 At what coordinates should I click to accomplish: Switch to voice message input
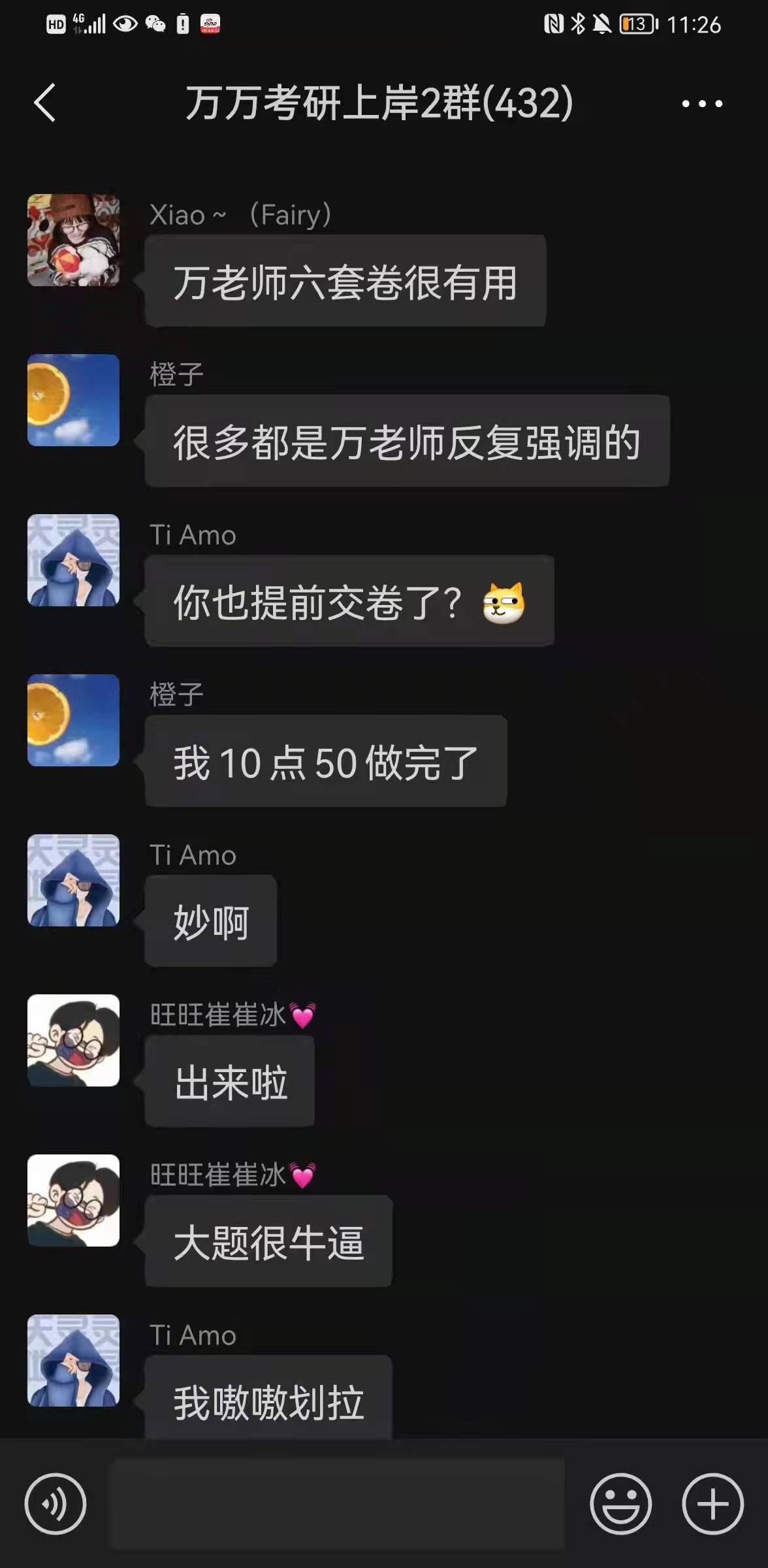(56, 1503)
